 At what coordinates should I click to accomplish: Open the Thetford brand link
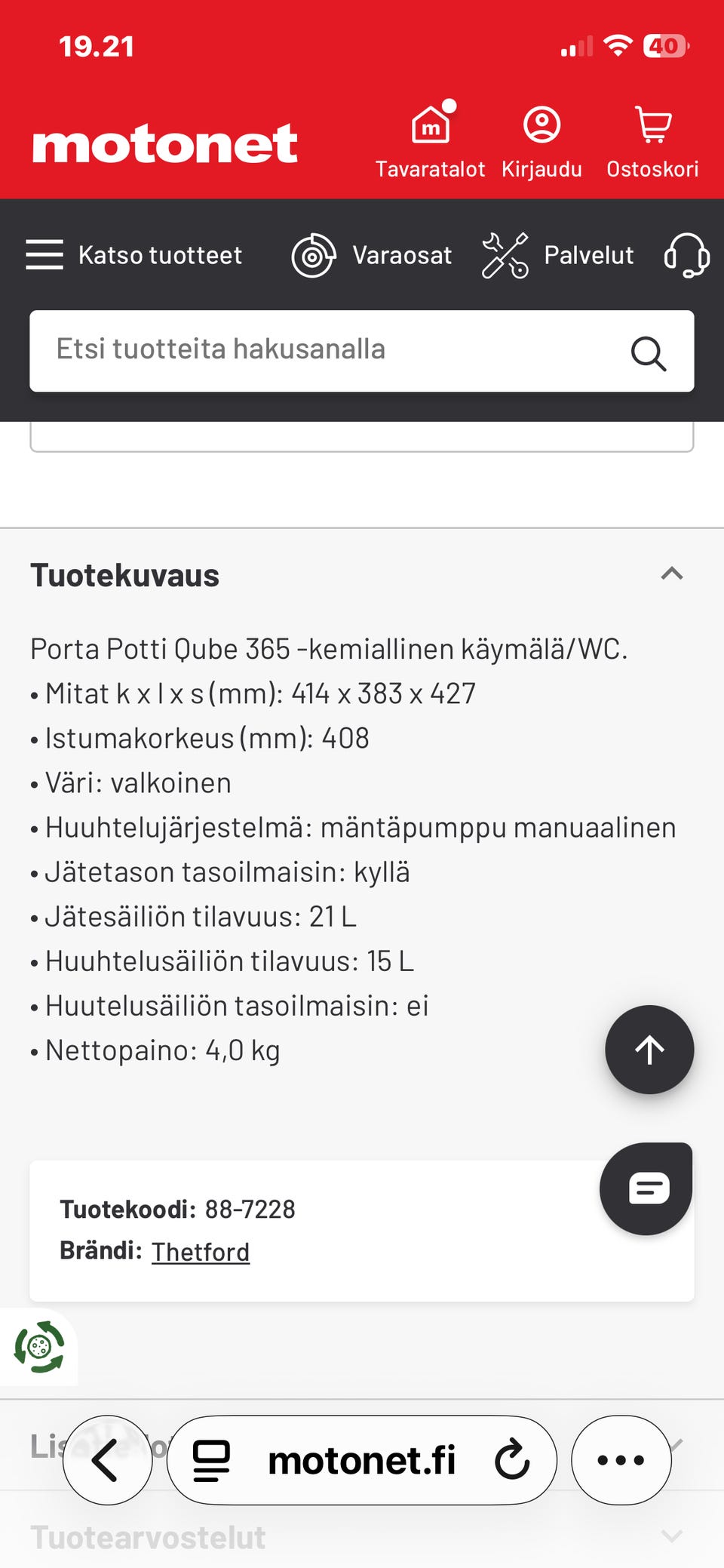200,1251
